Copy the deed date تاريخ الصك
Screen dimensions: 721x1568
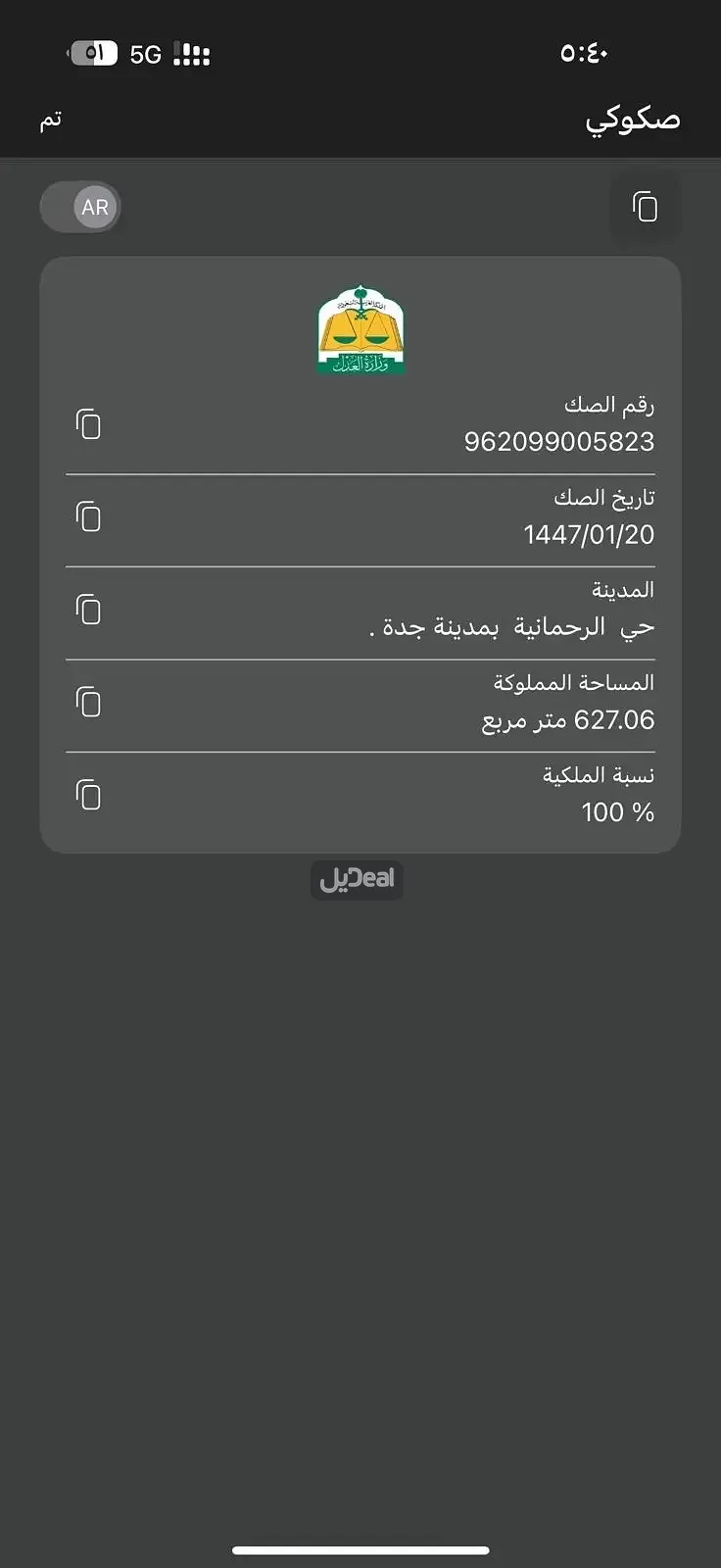(x=88, y=516)
